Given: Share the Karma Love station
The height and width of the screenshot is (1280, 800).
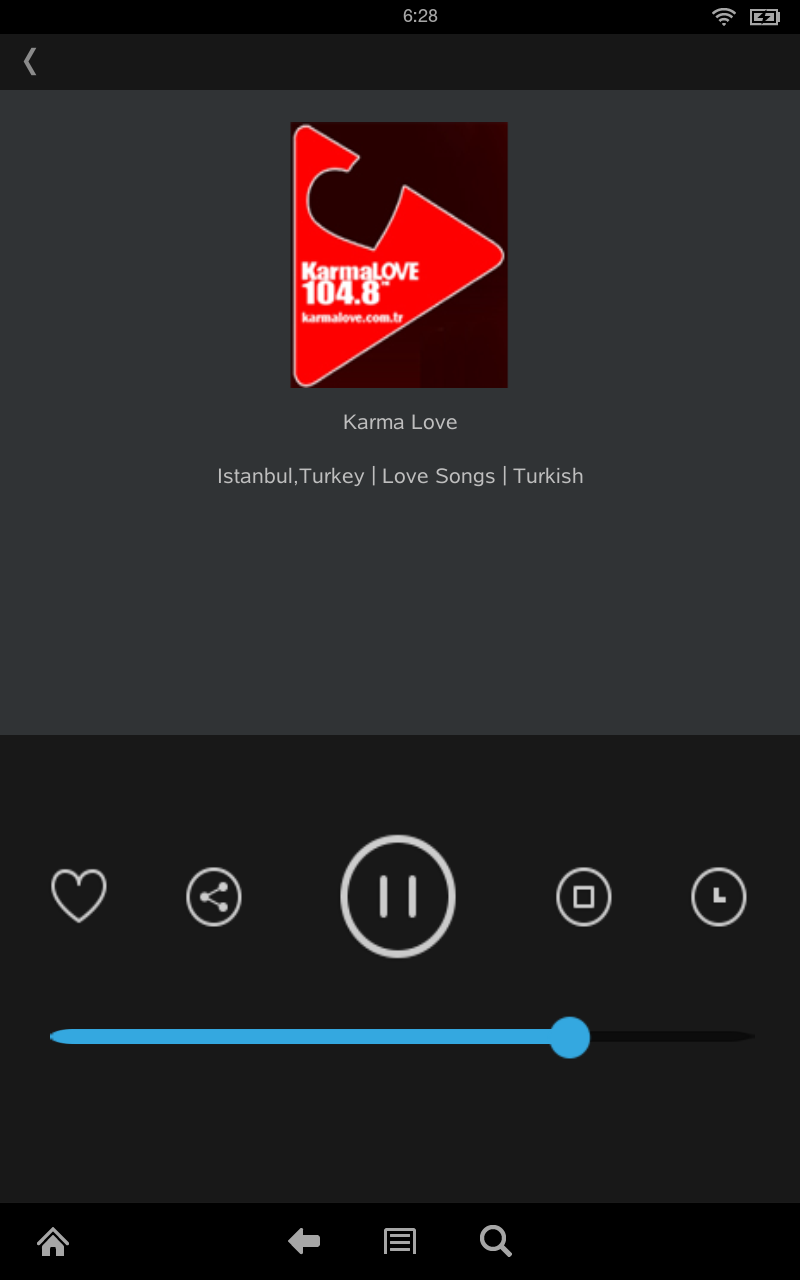Looking at the screenshot, I should click(214, 897).
